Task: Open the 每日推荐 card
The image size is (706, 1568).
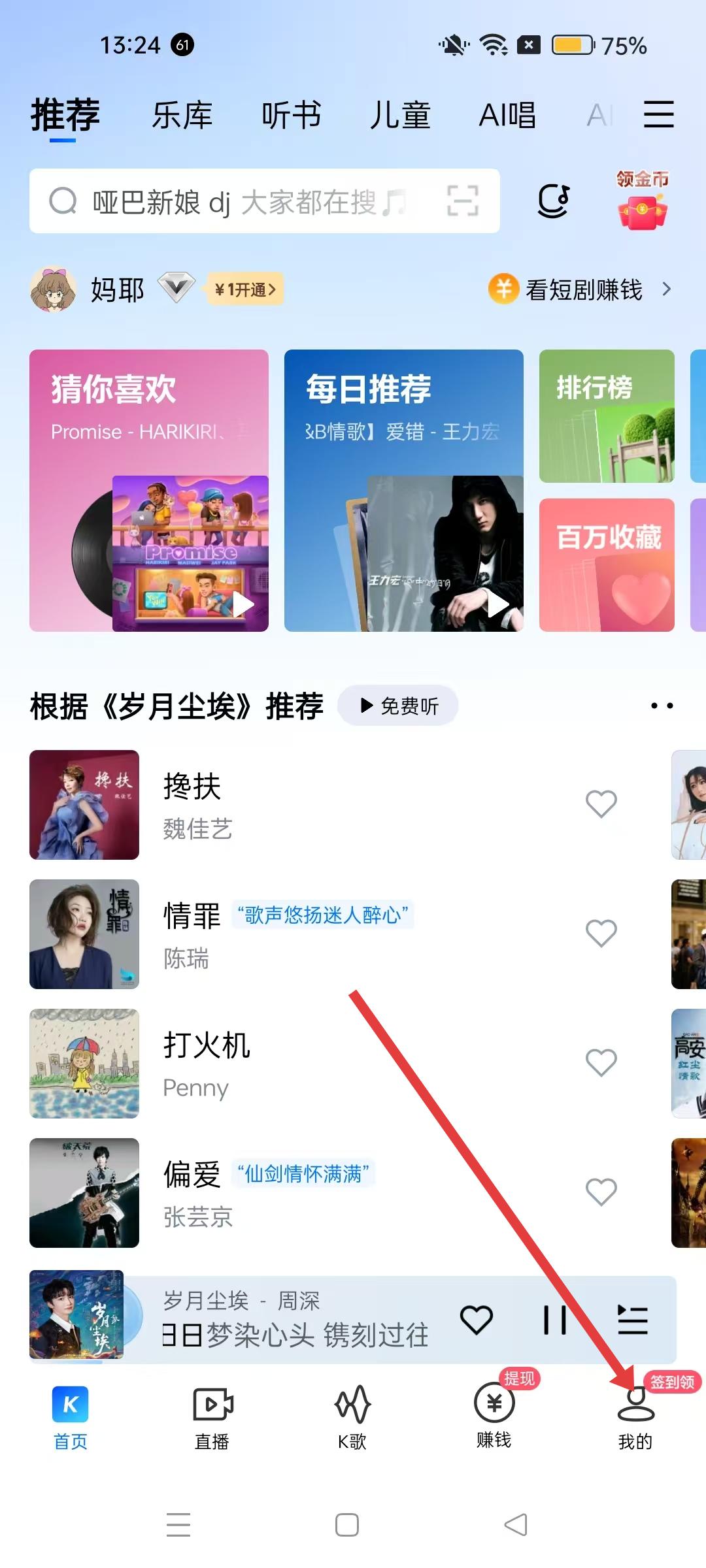Action: pyautogui.click(x=403, y=490)
